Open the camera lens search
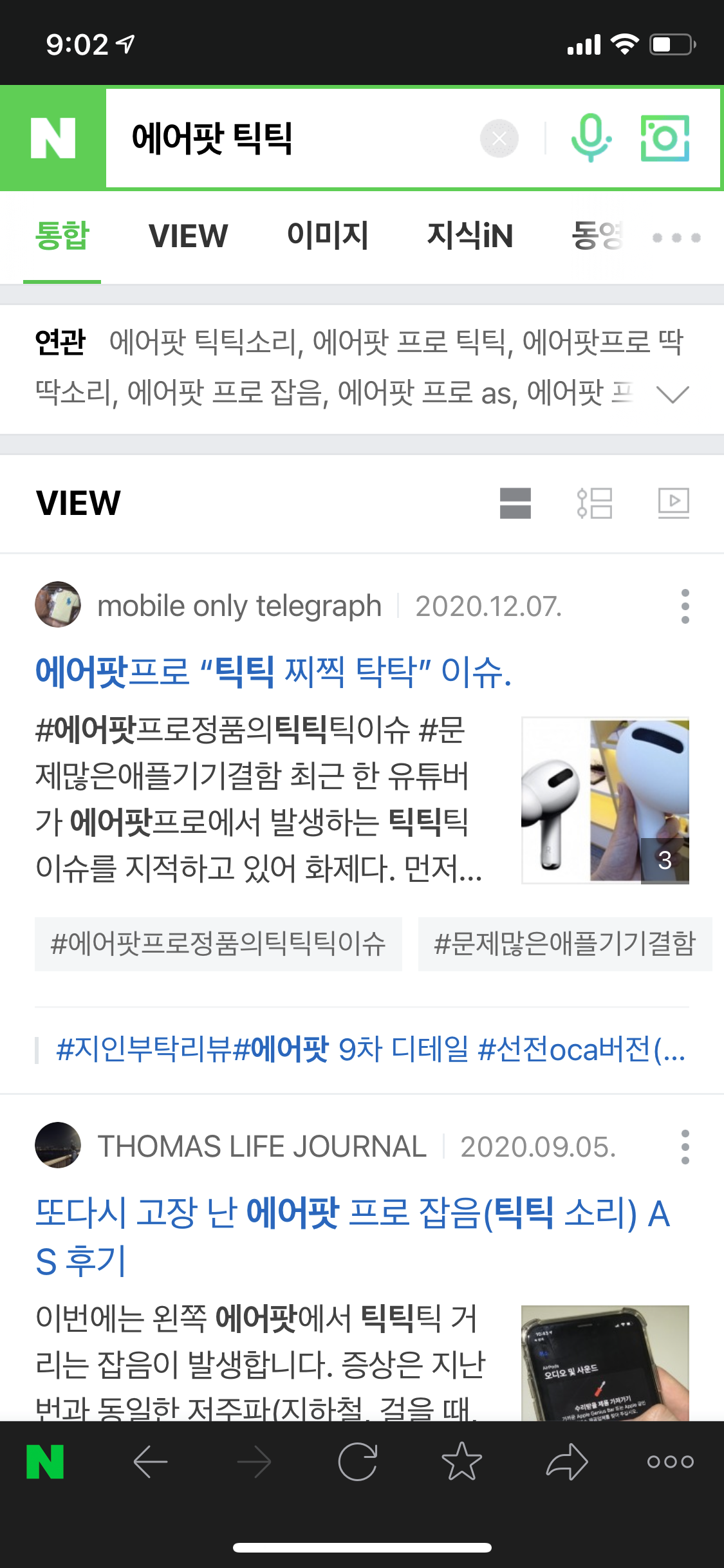Screen dimensions: 724x1568 (x=665, y=138)
